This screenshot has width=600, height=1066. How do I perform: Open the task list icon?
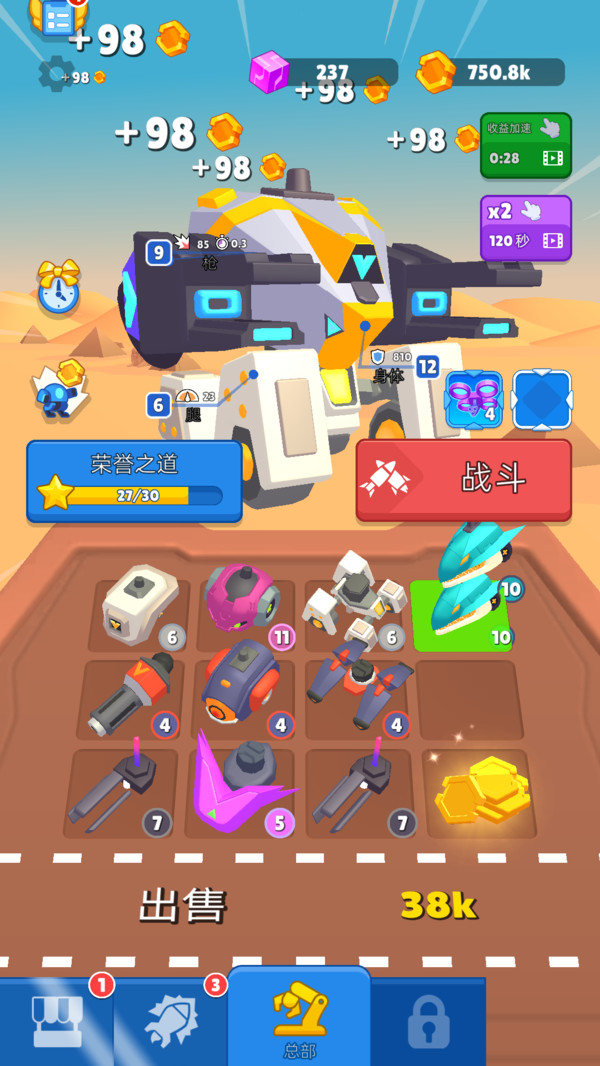pyautogui.click(x=58, y=16)
